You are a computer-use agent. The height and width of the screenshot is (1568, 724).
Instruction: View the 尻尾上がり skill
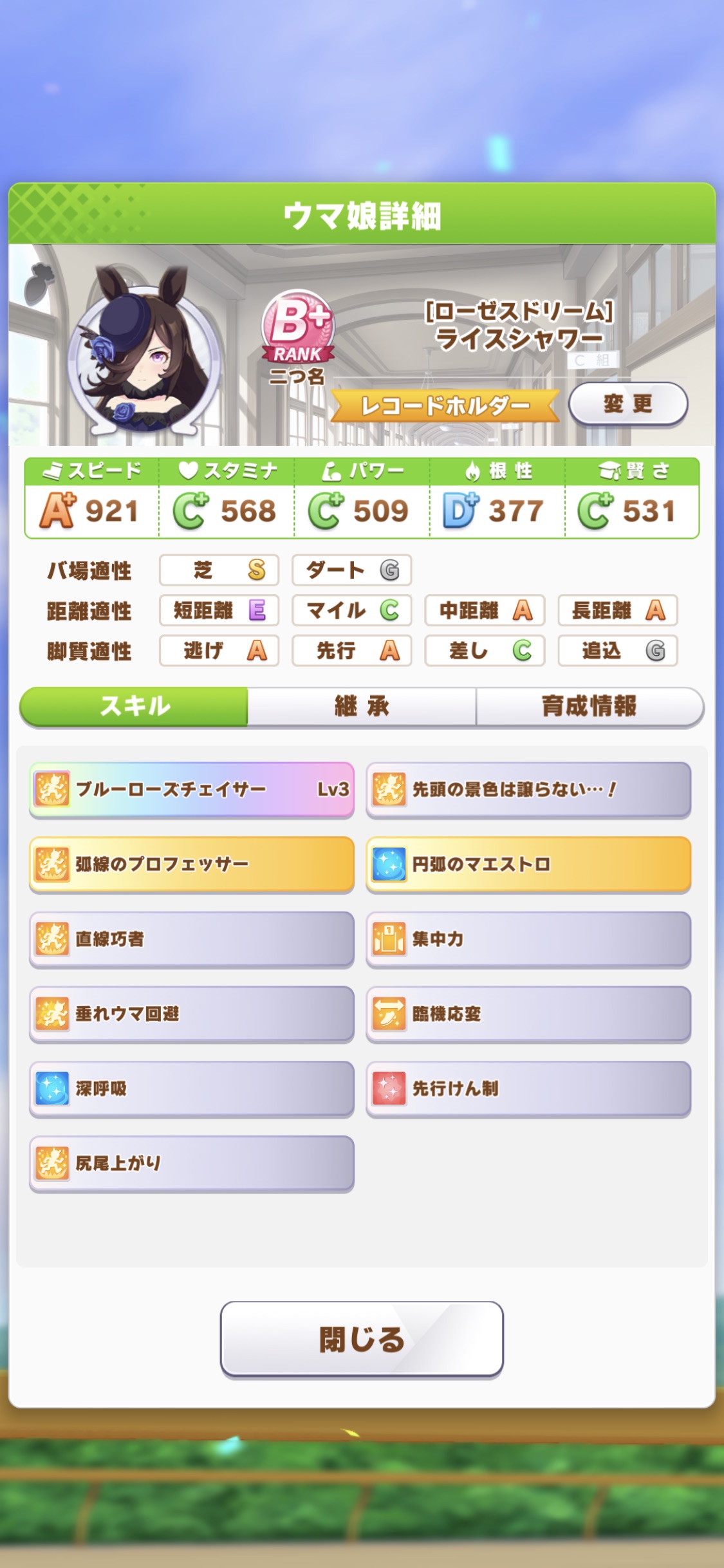tap(192, 1163)
